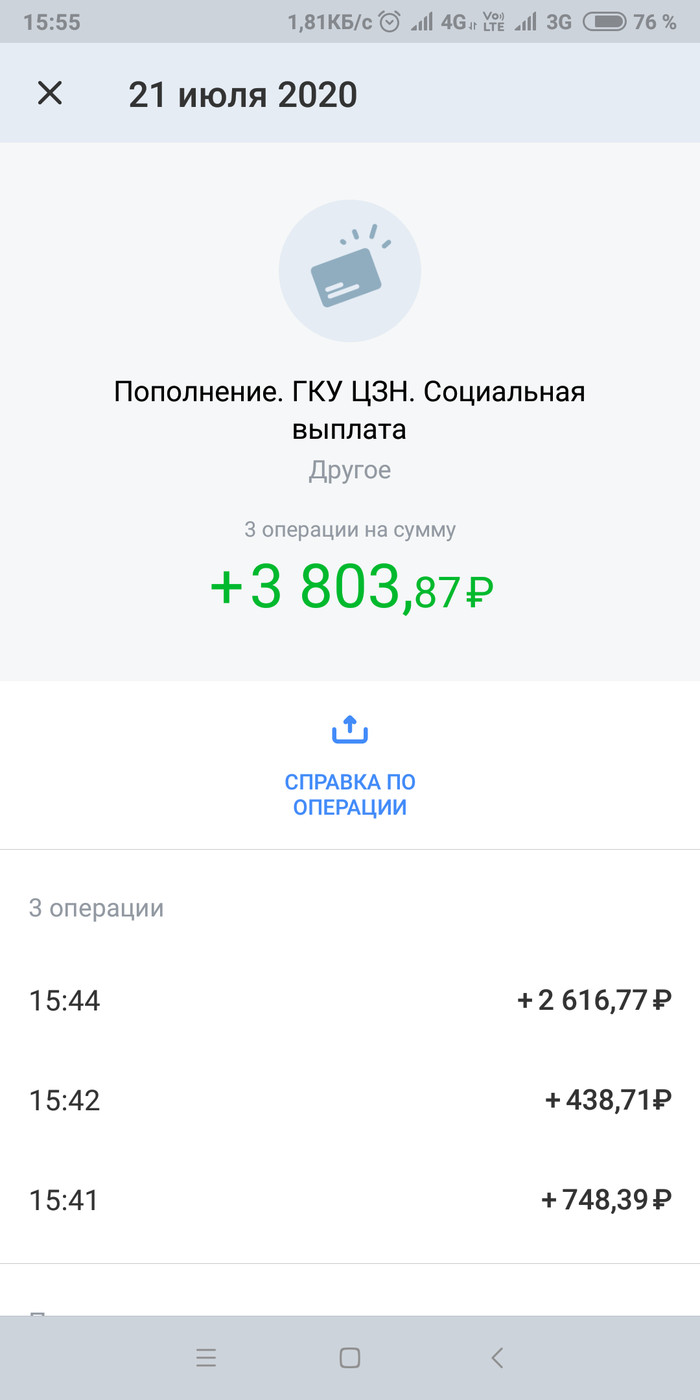Close the operation details screen
Screen dimensions: 700x1400
pos(49,94)
